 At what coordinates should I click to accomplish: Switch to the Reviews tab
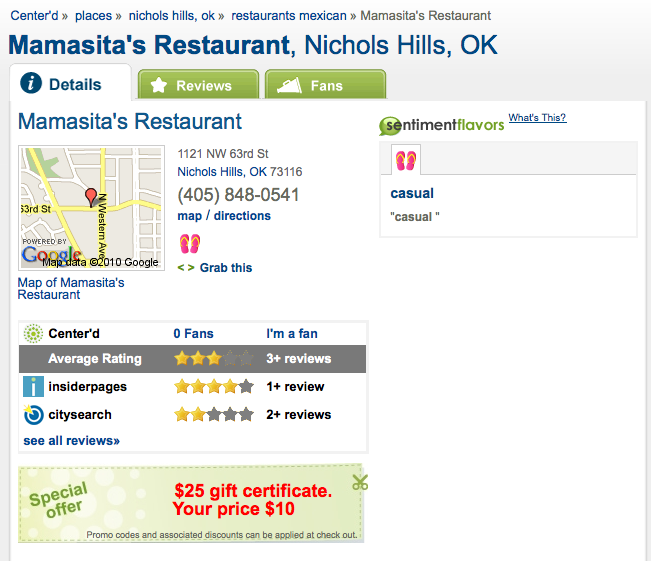tap(198, 85)
